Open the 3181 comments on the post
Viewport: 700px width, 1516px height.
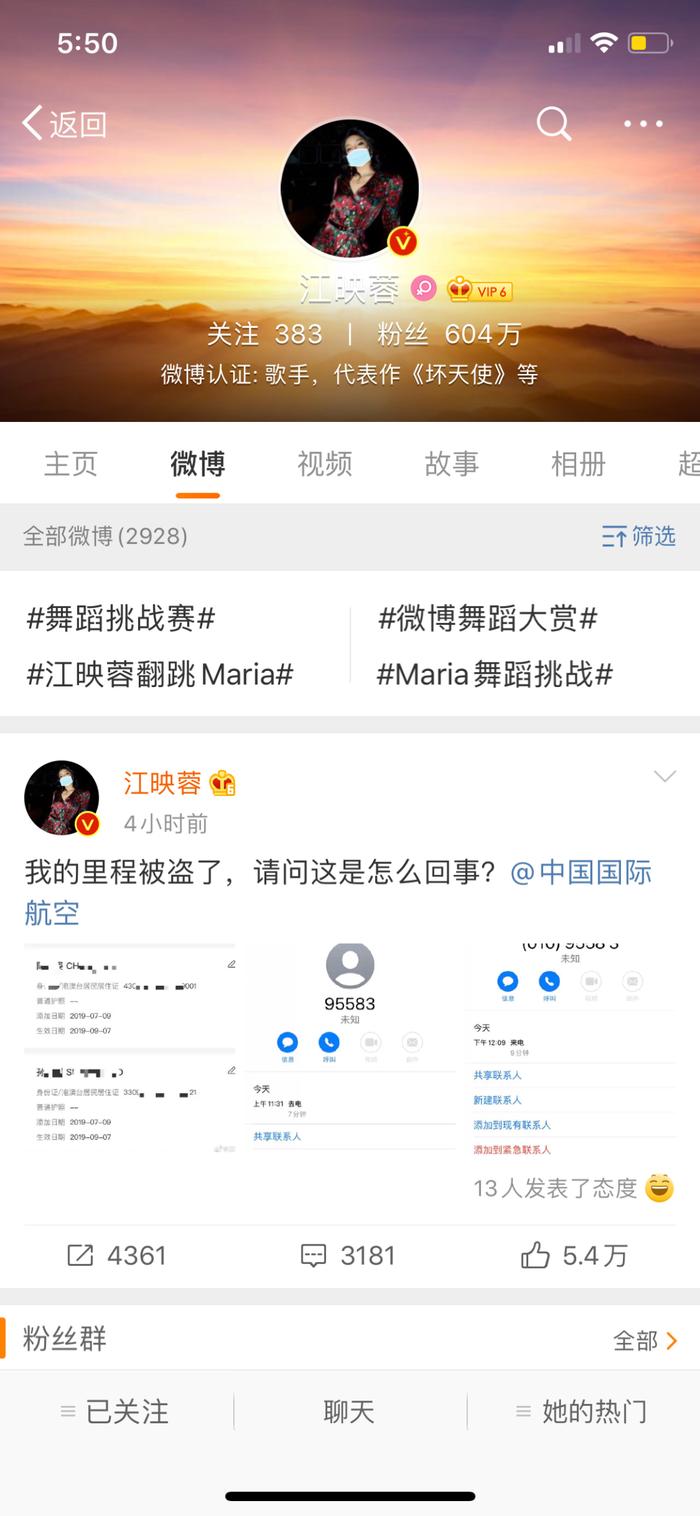(348, 1255)
